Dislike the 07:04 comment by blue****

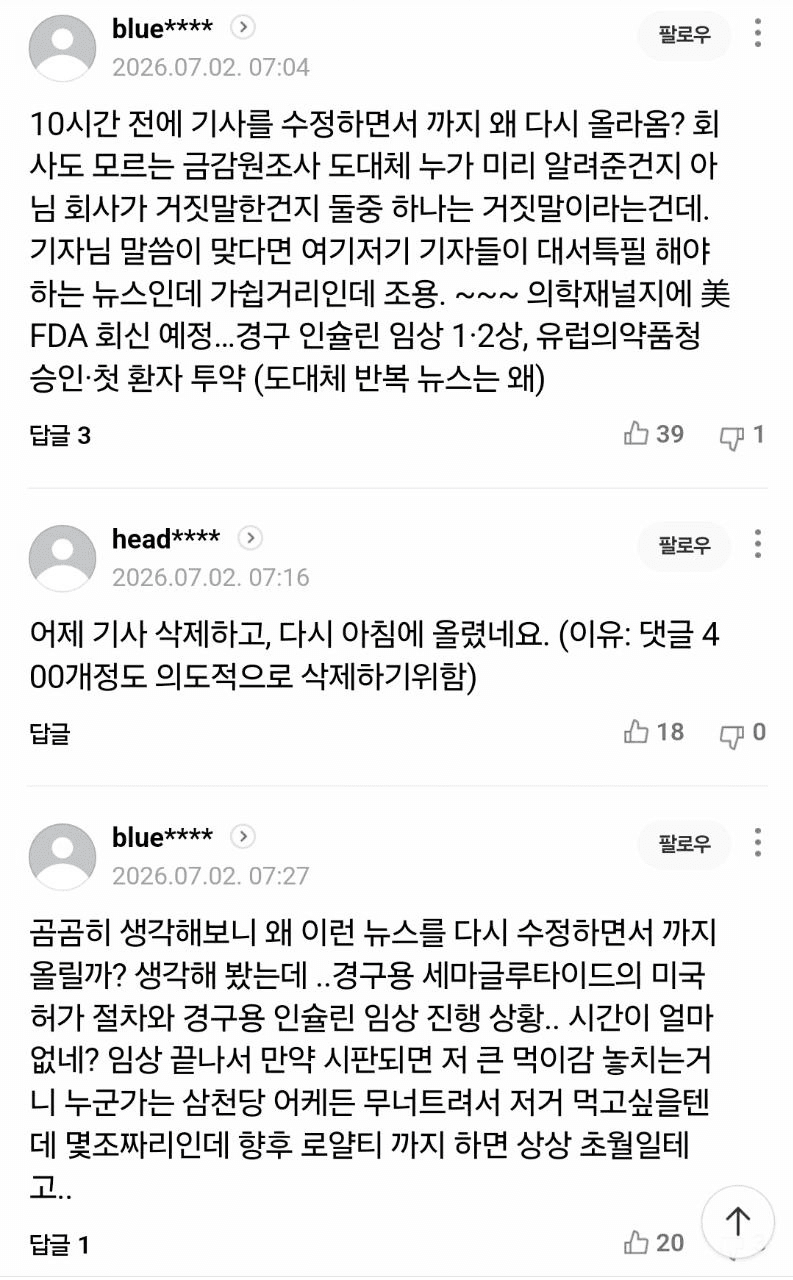tap(742, 434)
